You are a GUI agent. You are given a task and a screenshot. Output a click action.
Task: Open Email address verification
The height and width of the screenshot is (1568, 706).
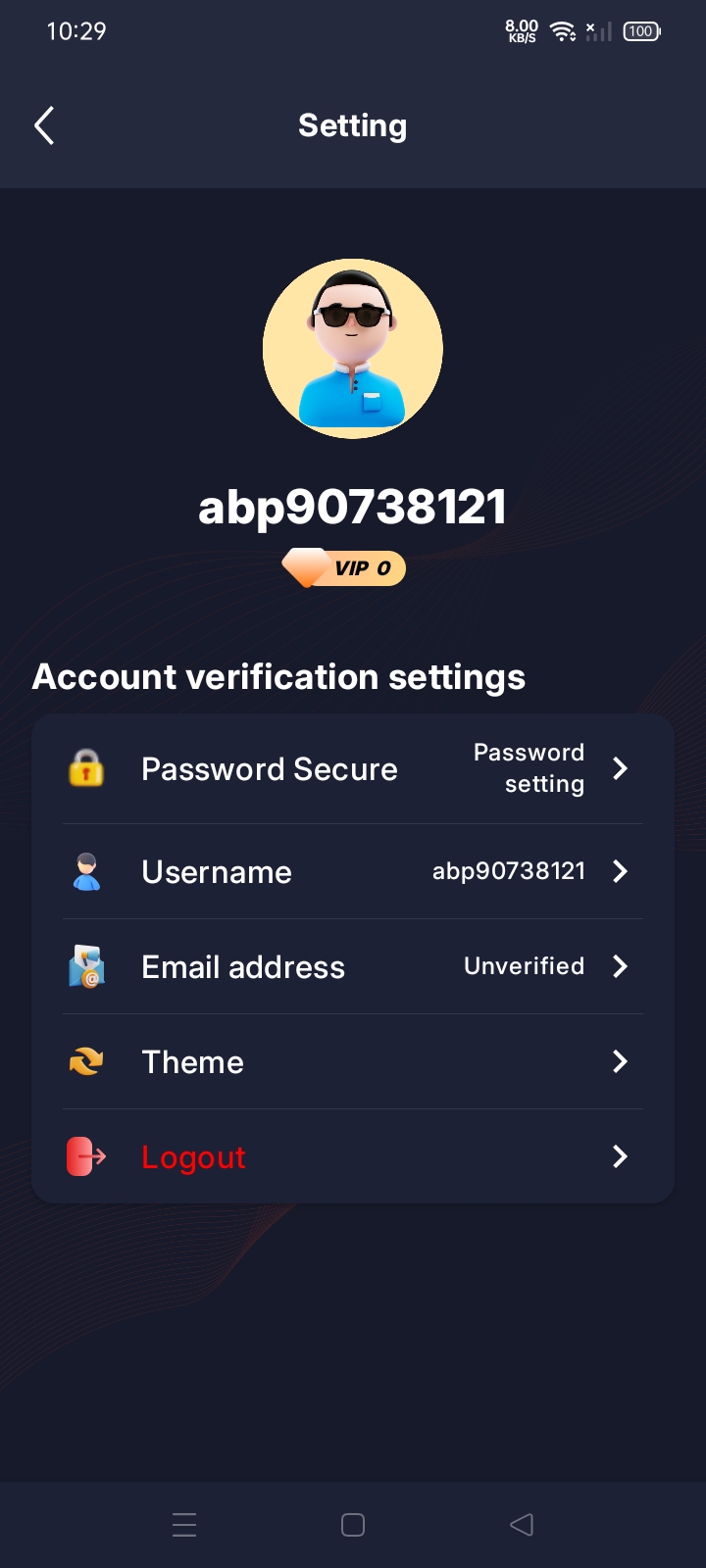[x=353, y=966]
